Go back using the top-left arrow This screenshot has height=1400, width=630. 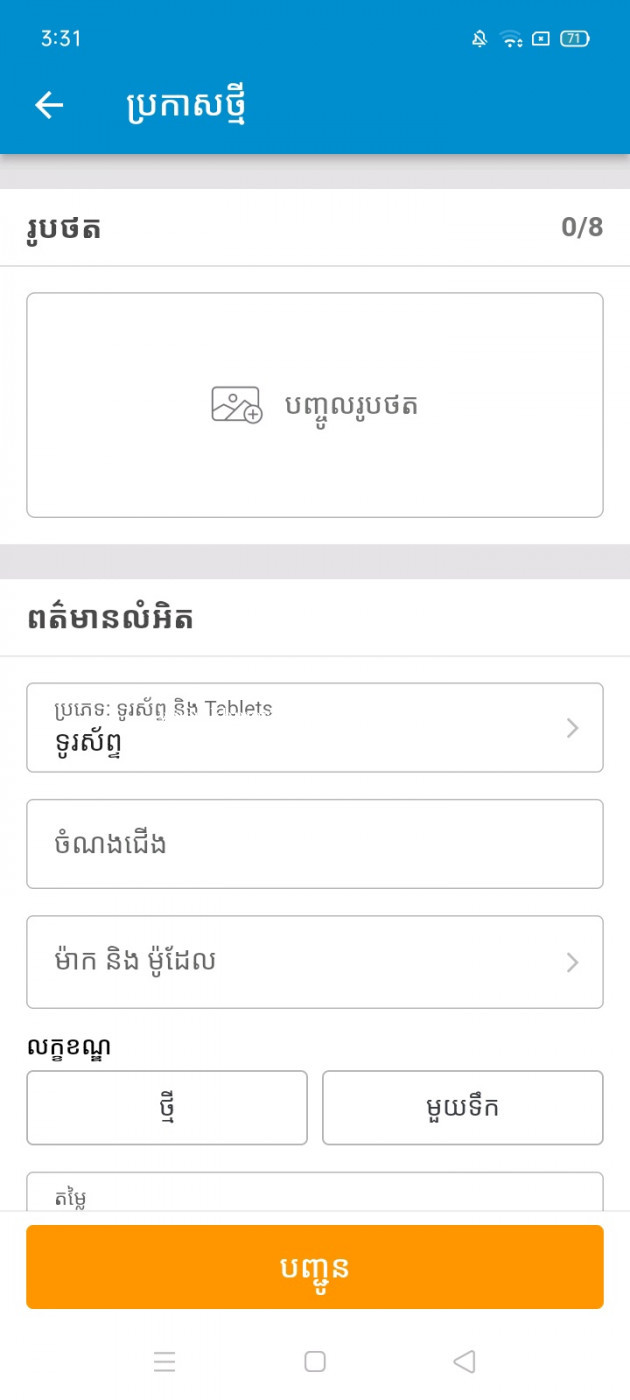click(x=49, y=105)
